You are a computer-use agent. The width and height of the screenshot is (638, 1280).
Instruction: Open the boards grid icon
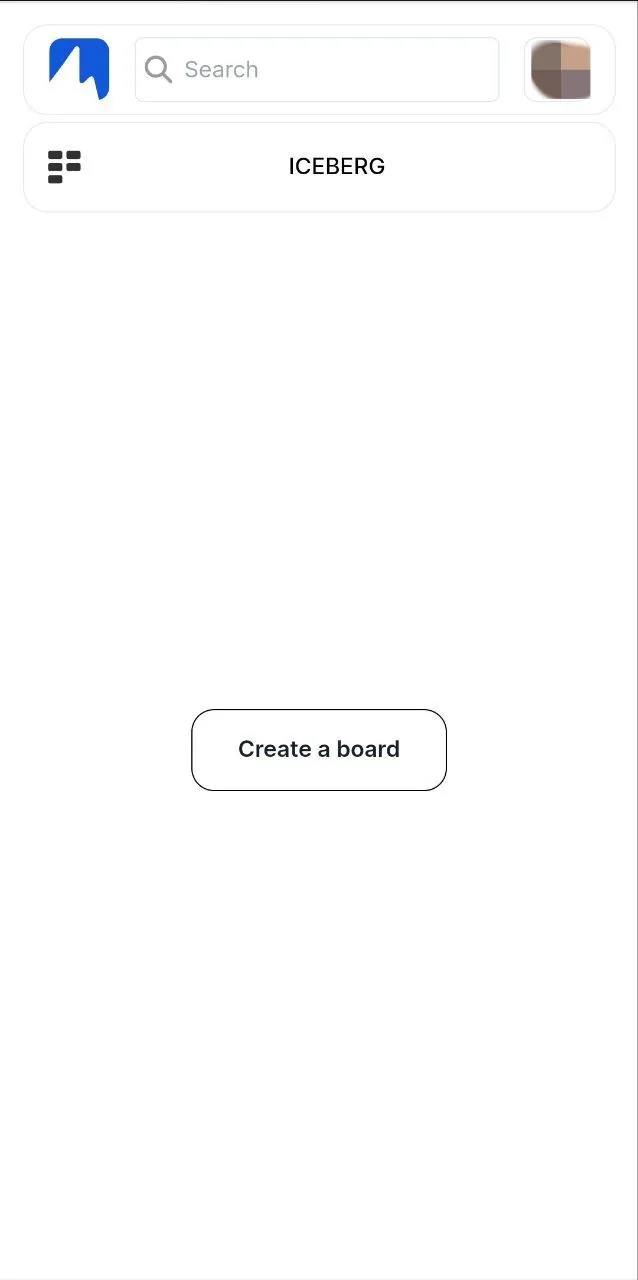tap(64, 167)
